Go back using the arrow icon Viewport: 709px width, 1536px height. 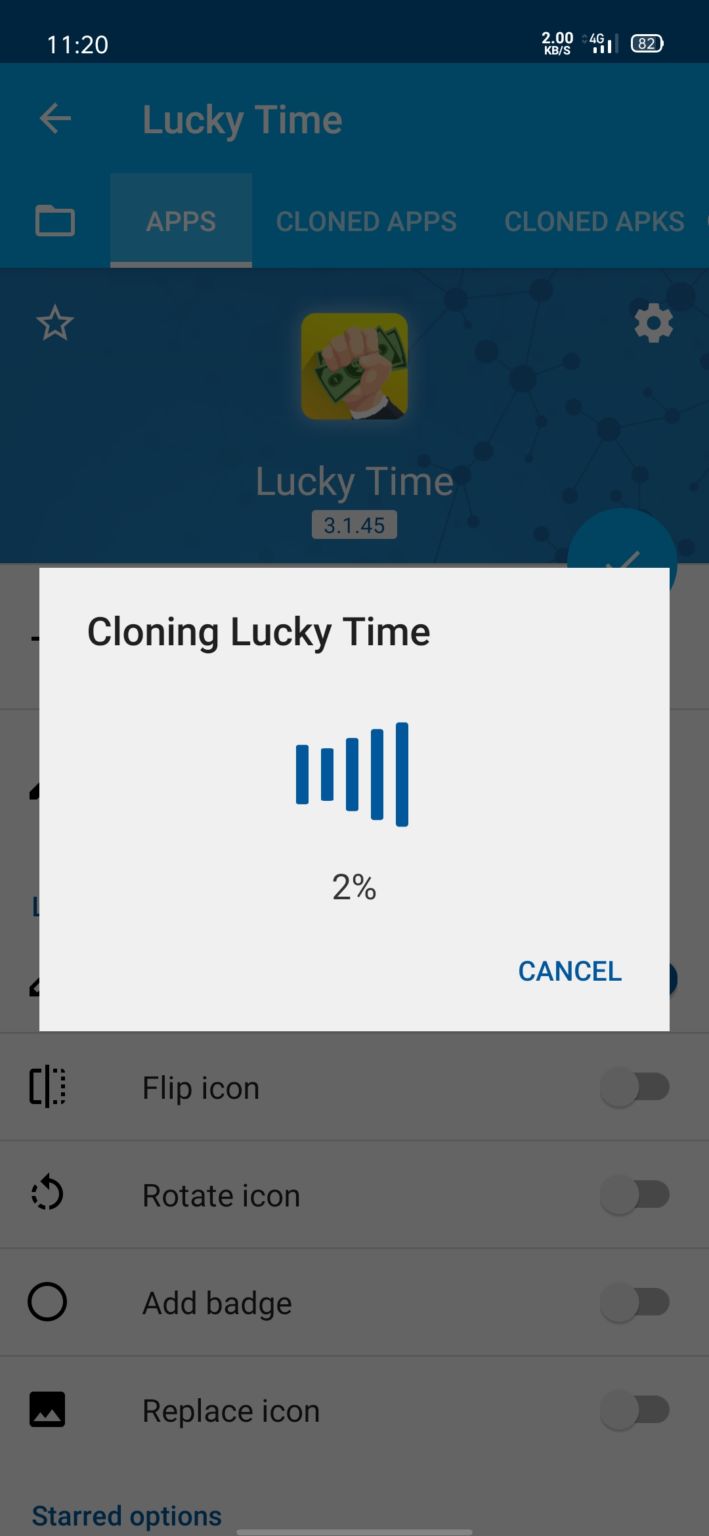tap(55, 120)
